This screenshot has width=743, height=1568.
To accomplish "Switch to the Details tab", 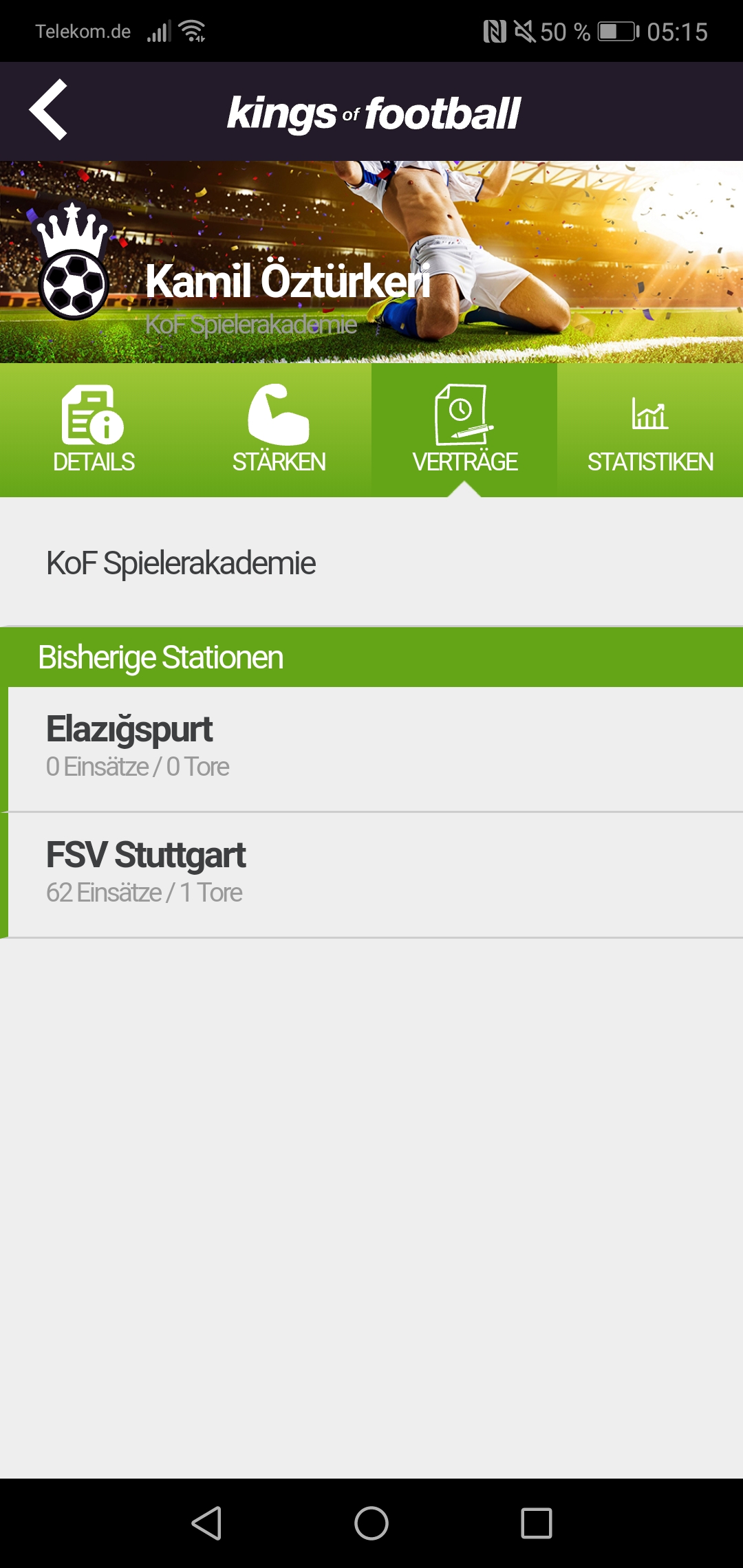I will (x=94, y=430).
